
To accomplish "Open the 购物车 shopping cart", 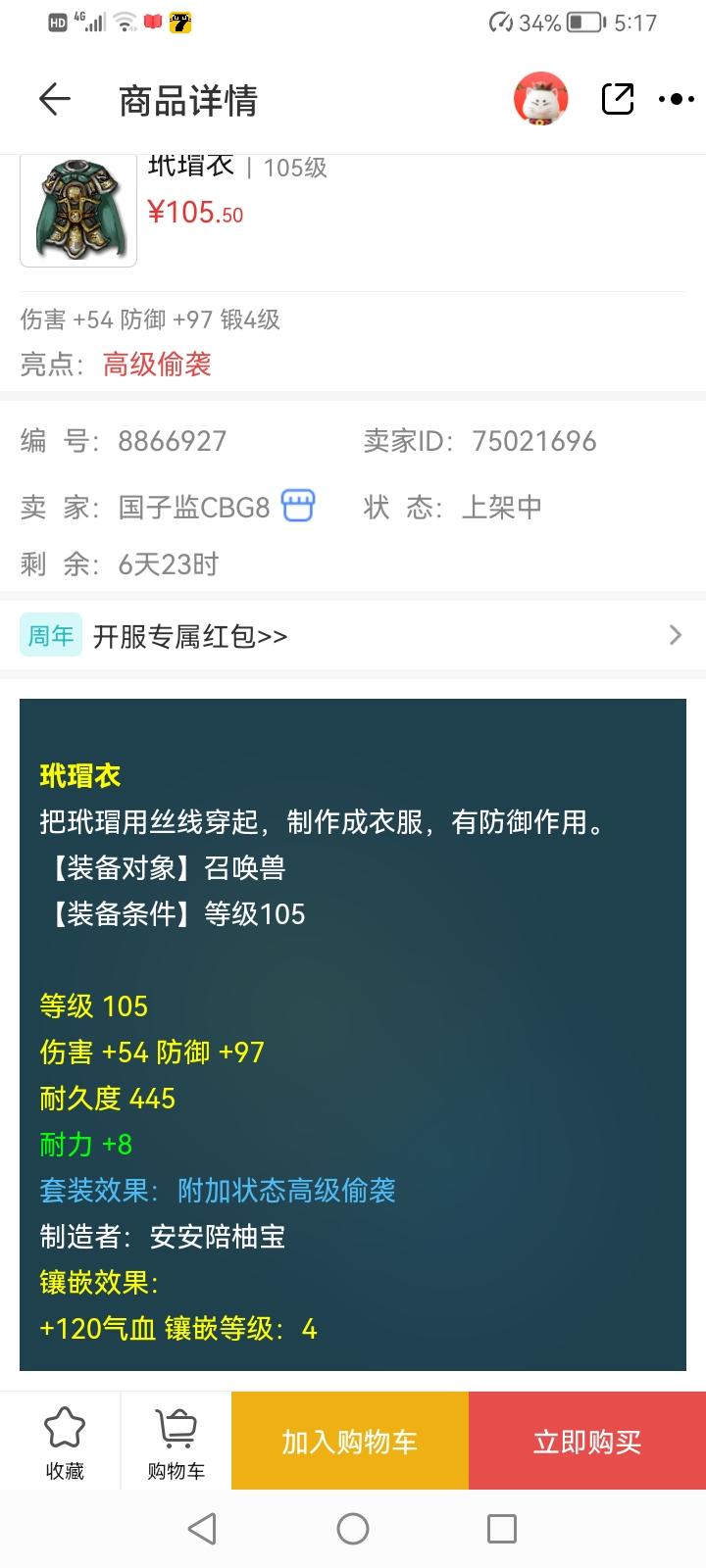I will (x=176, y=1441).
